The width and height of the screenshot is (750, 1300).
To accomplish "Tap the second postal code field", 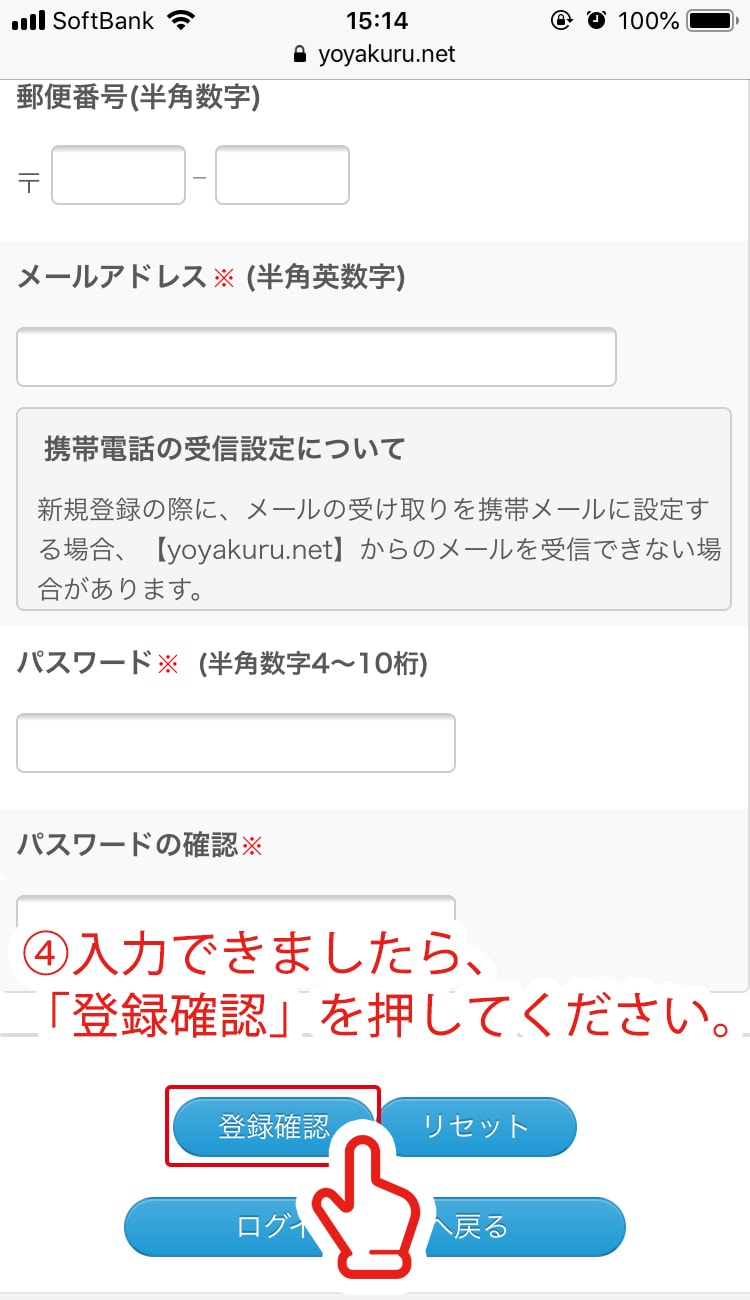I will click(x=282, y=175).
